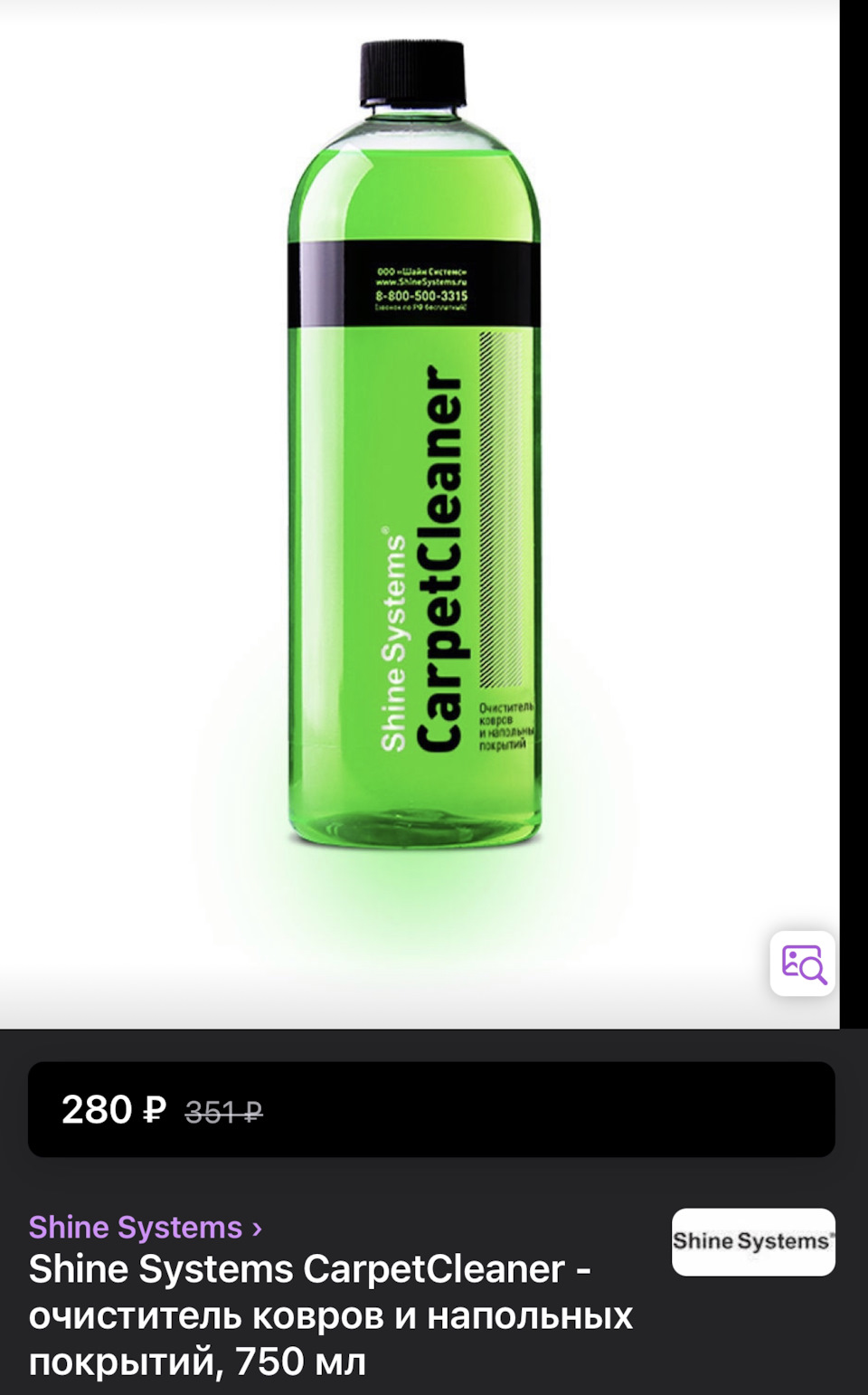Open visual search for similar products
This screenshot has width=868, height=1395.
click(803, 963)
